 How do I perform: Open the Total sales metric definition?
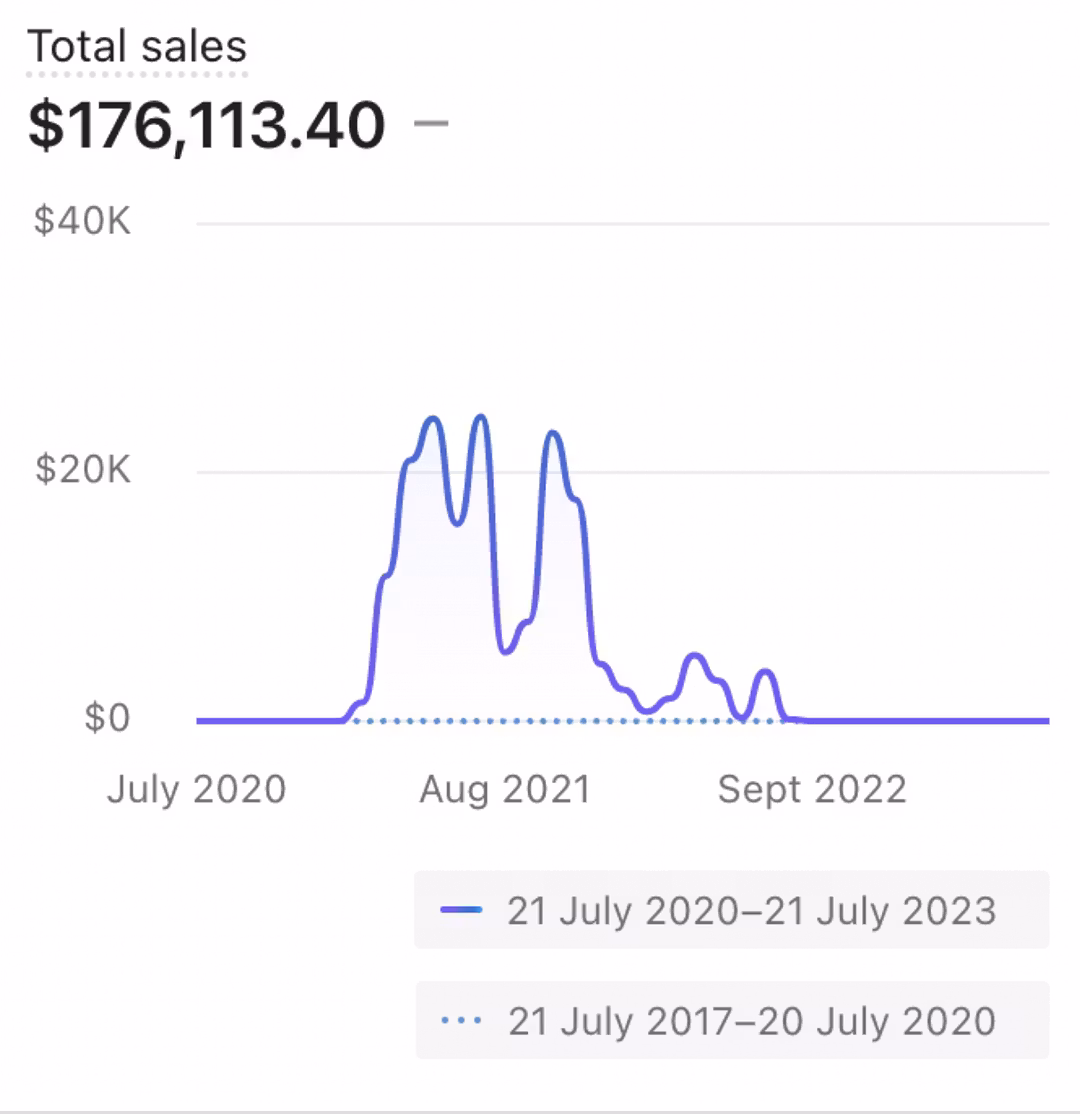(137, 48)
